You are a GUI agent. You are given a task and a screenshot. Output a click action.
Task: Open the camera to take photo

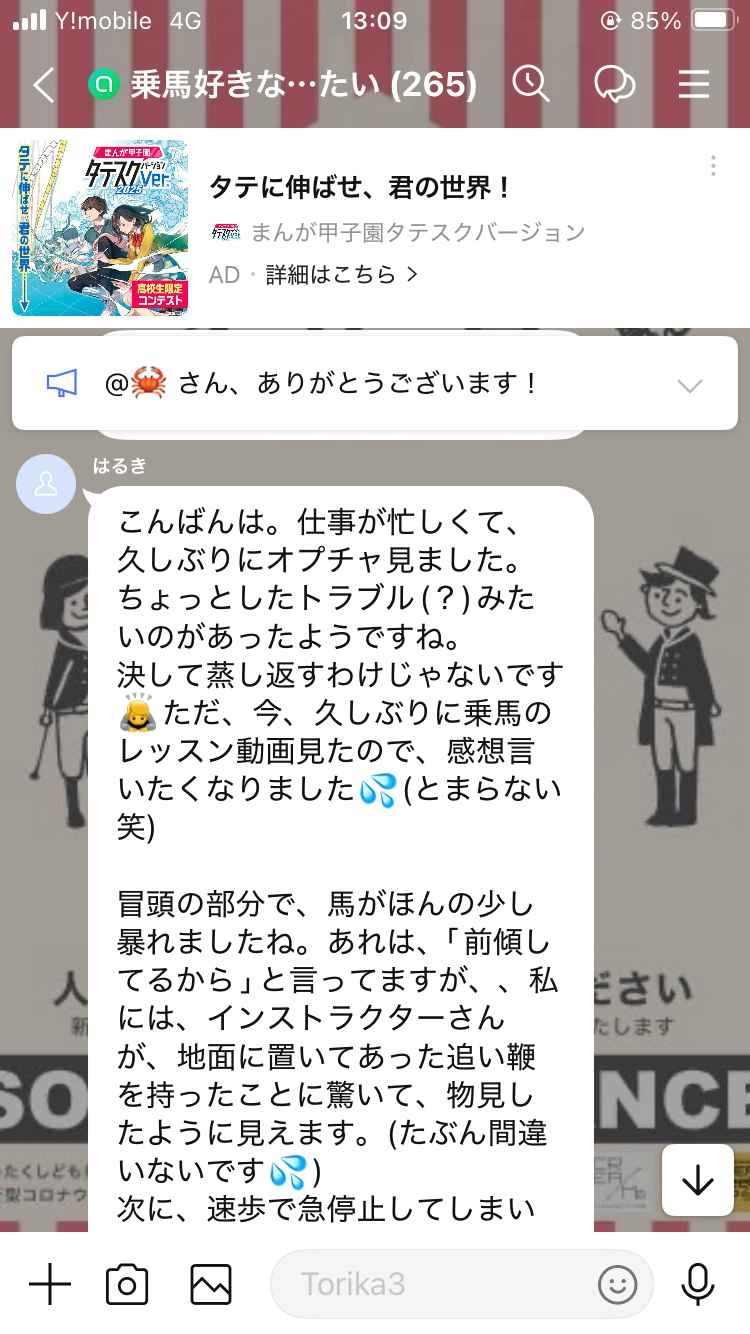[x=127, y=1283]
